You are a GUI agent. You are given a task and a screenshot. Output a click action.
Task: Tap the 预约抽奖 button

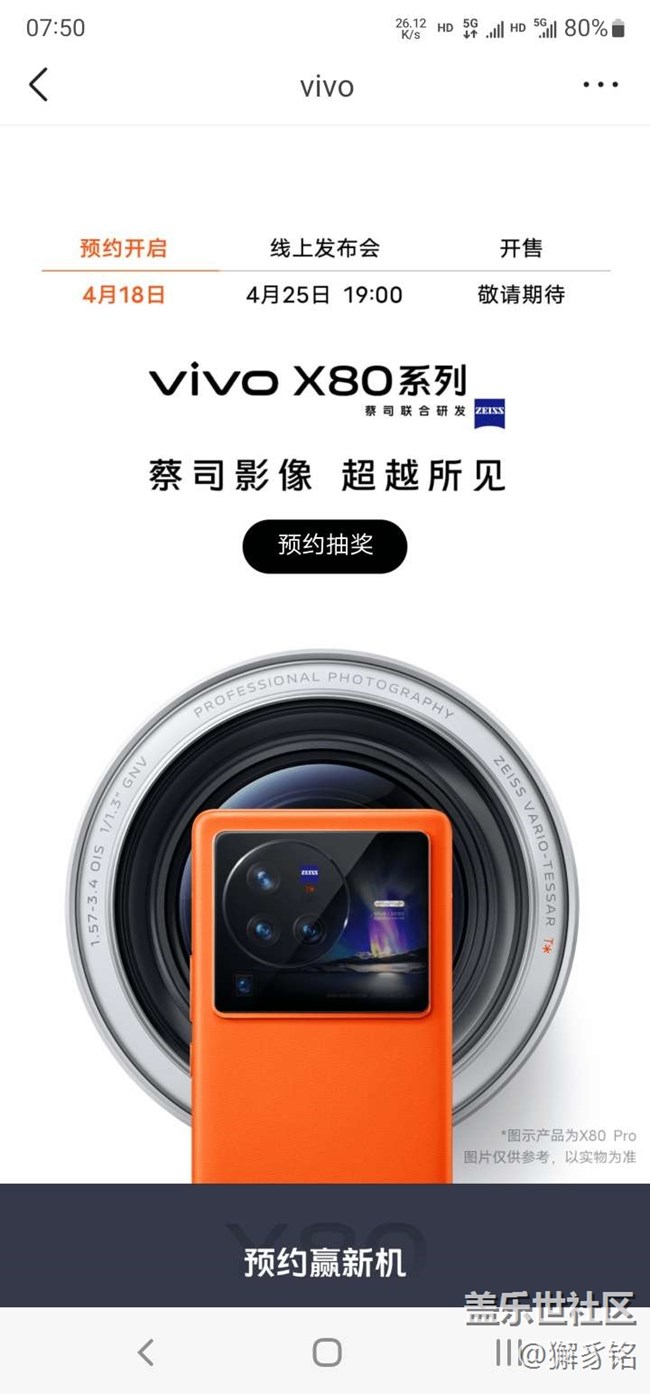pos(325,545)
